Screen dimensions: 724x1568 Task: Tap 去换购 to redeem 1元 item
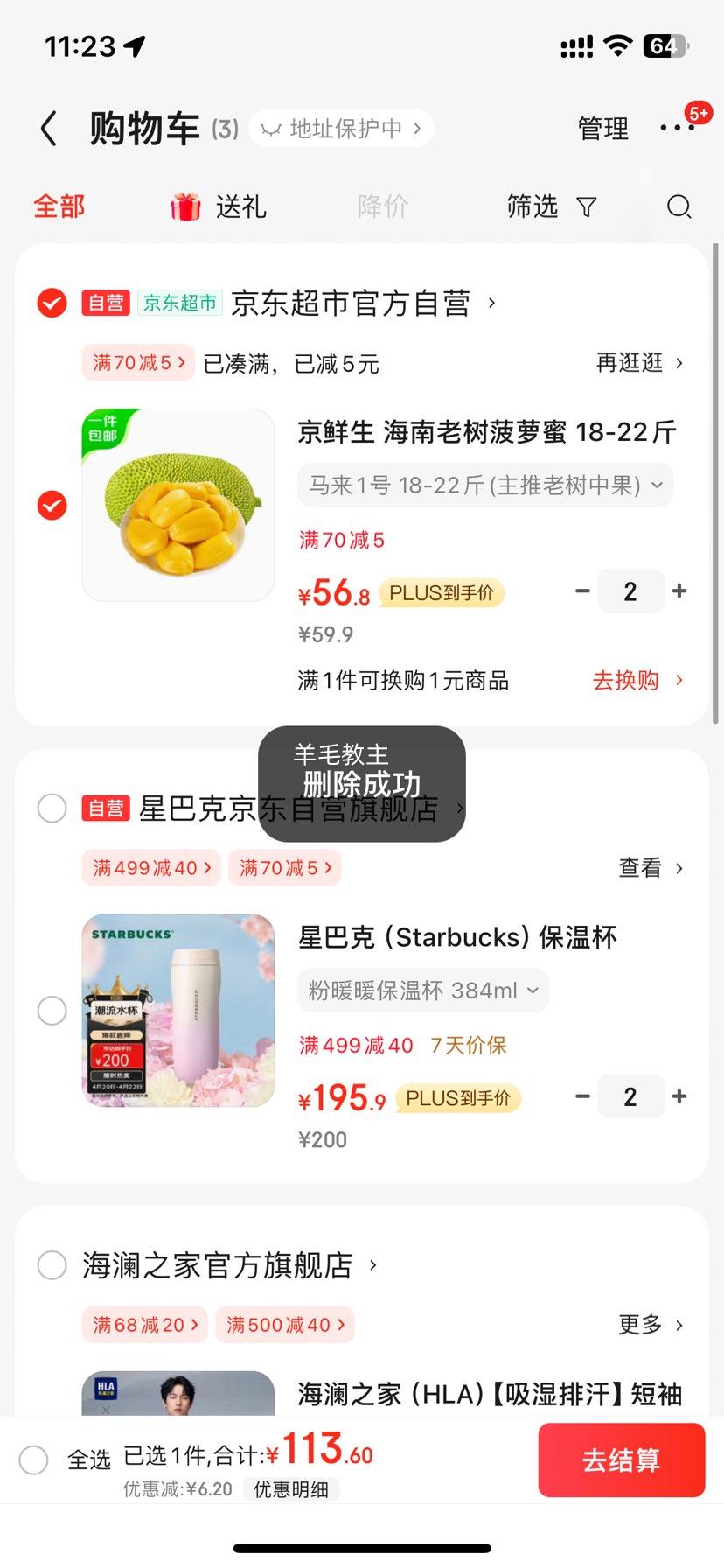[x=637, y=681]
